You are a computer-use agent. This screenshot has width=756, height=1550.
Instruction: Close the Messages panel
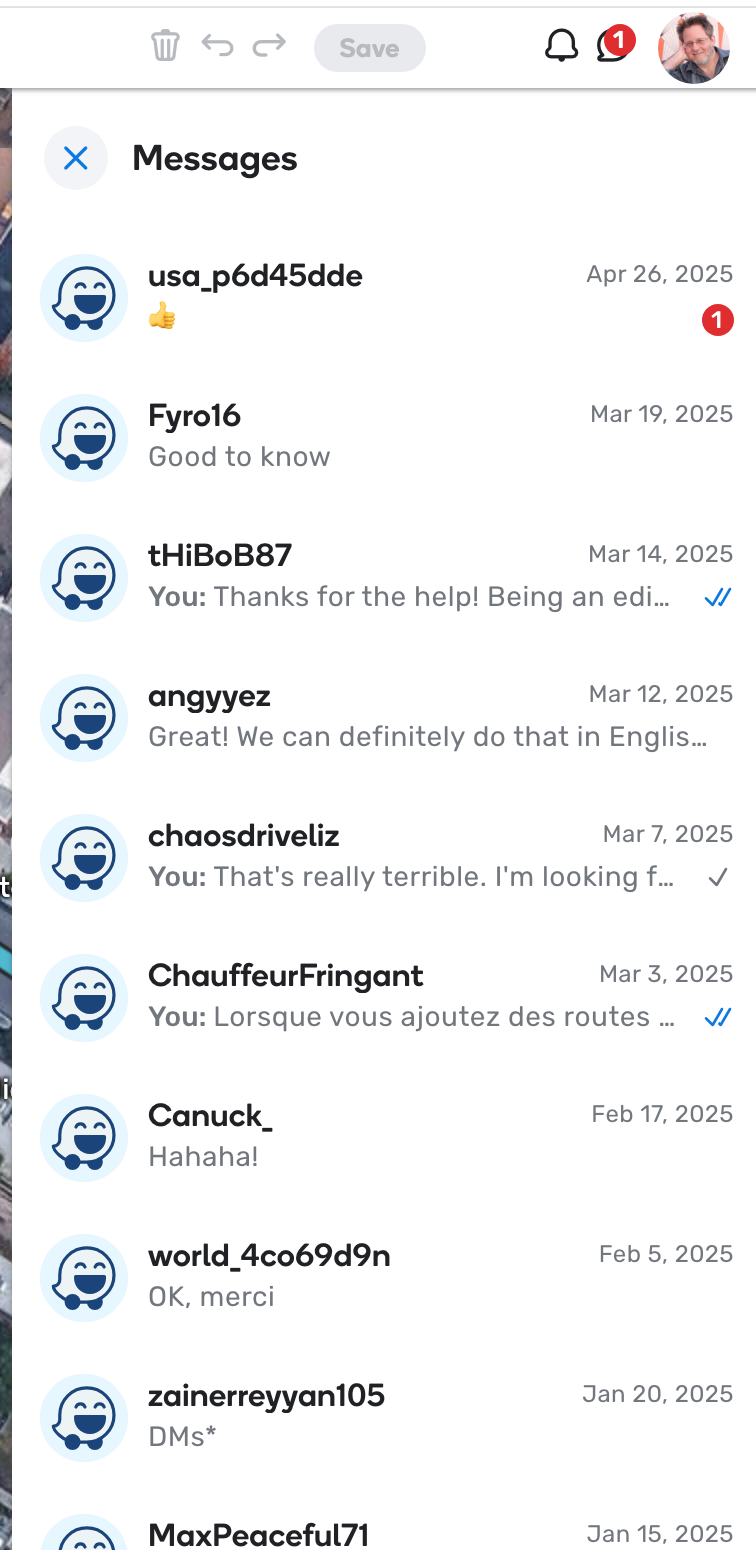pos(76,158)
